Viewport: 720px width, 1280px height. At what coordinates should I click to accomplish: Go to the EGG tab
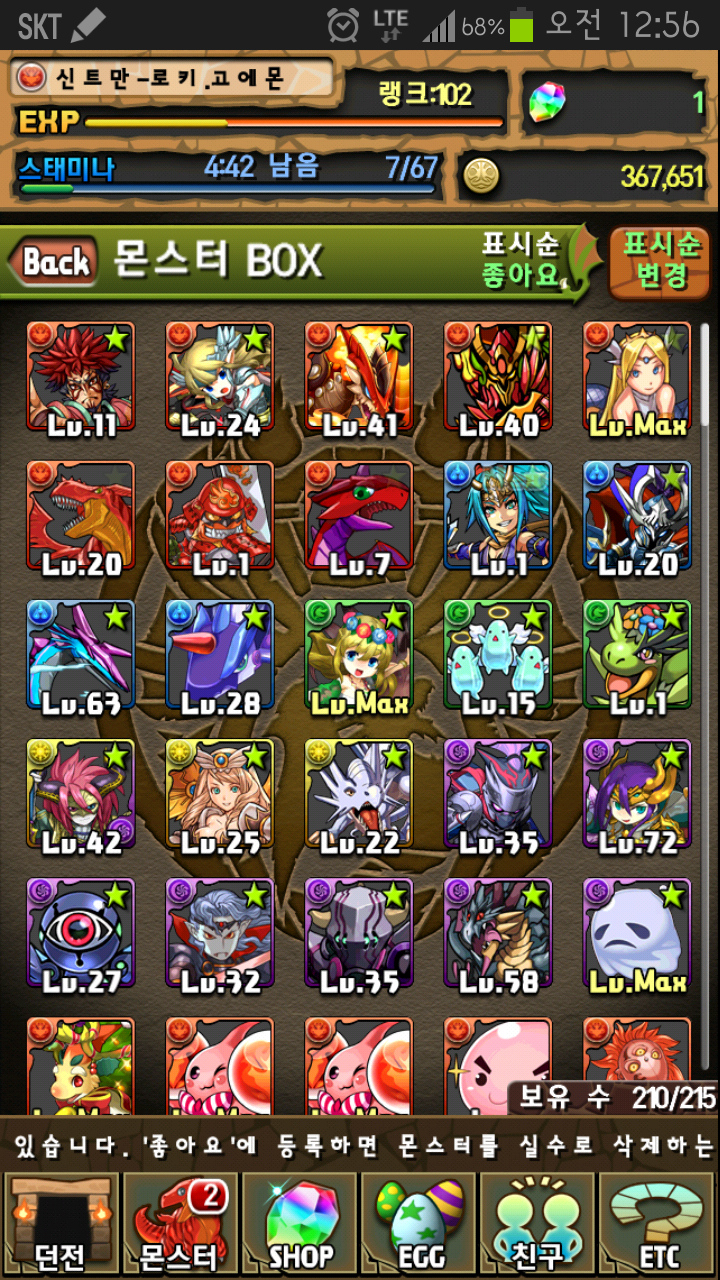point(419,1224)
